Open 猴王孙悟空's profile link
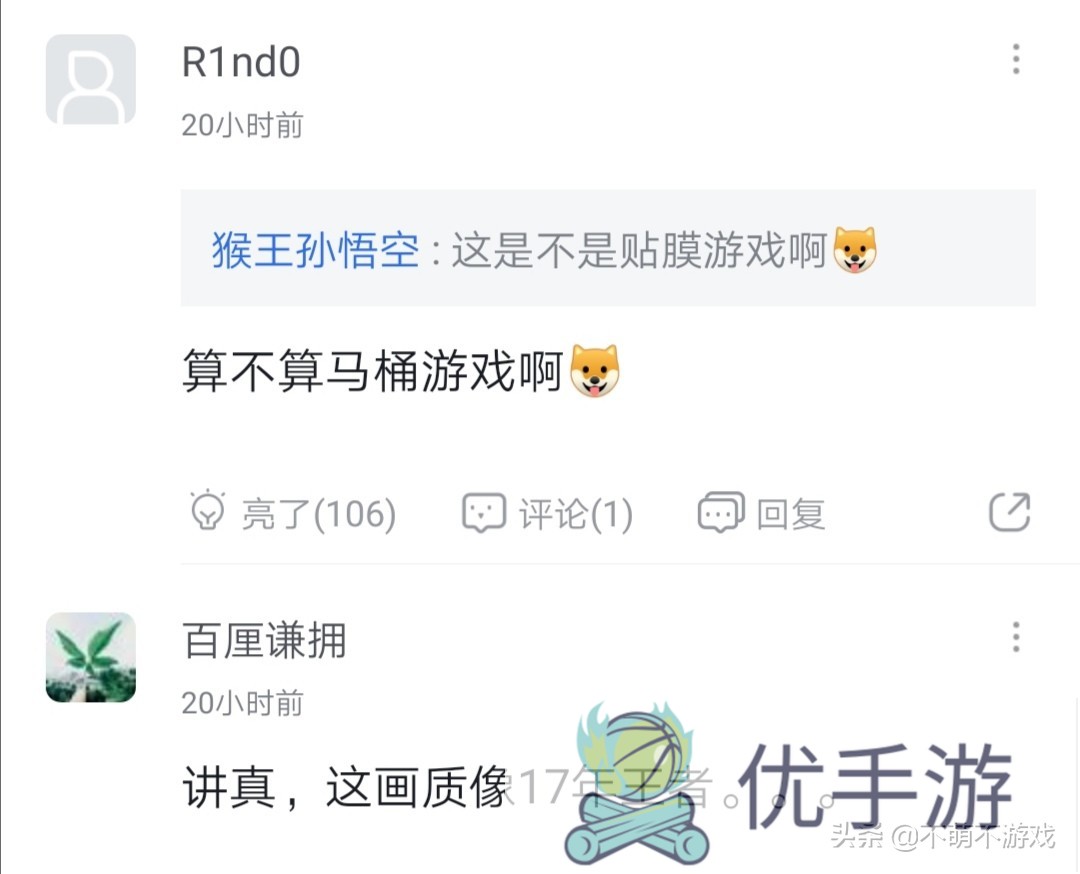 click(315, 249)
